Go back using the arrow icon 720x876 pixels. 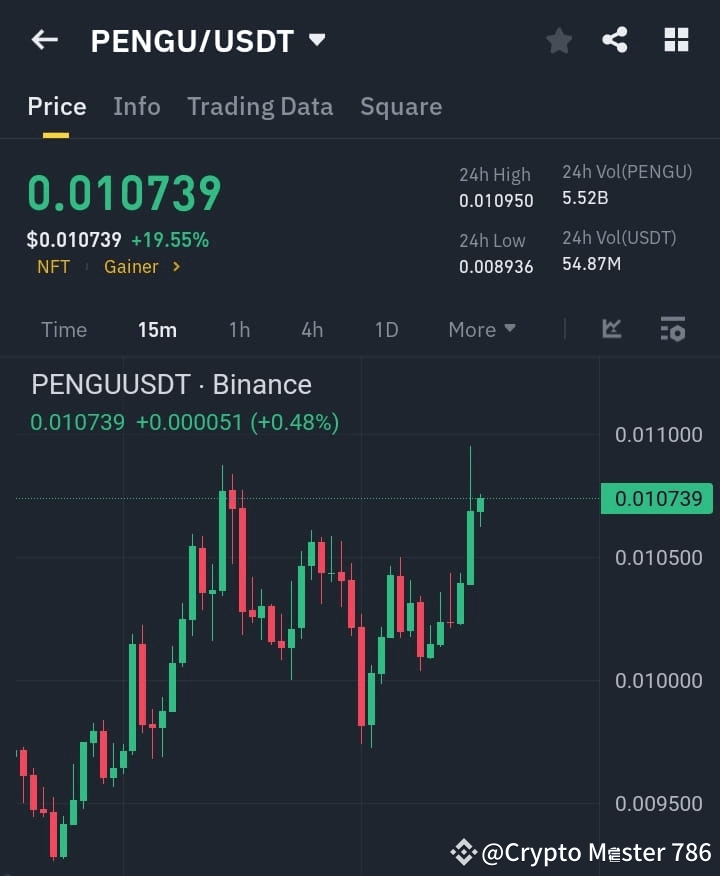[42, 40]
